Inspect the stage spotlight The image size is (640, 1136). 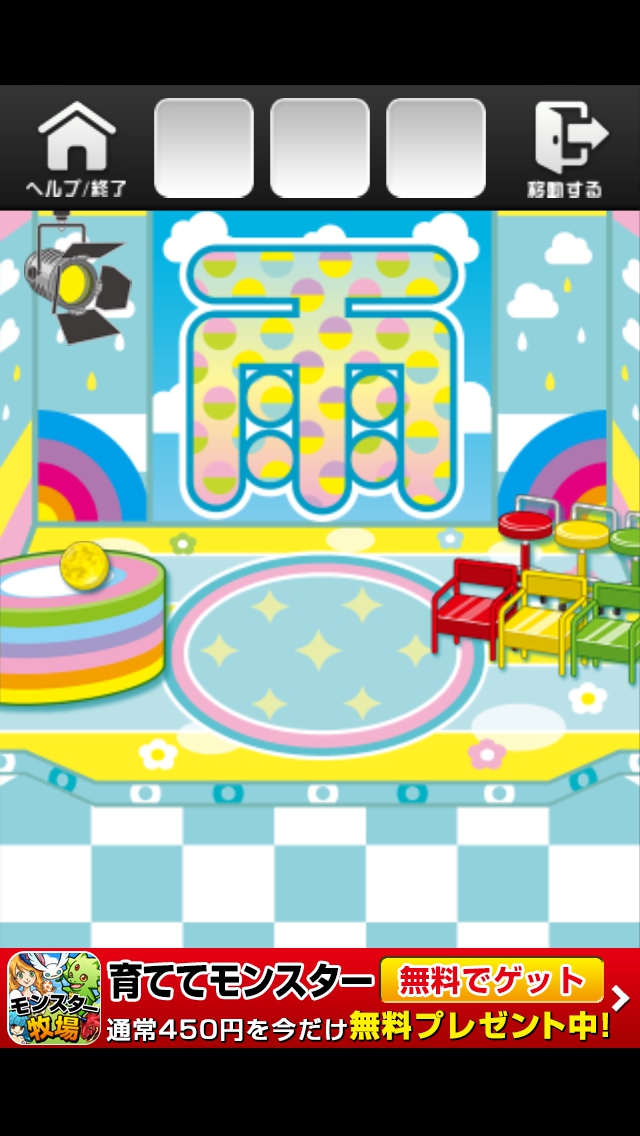click(78, 280)
